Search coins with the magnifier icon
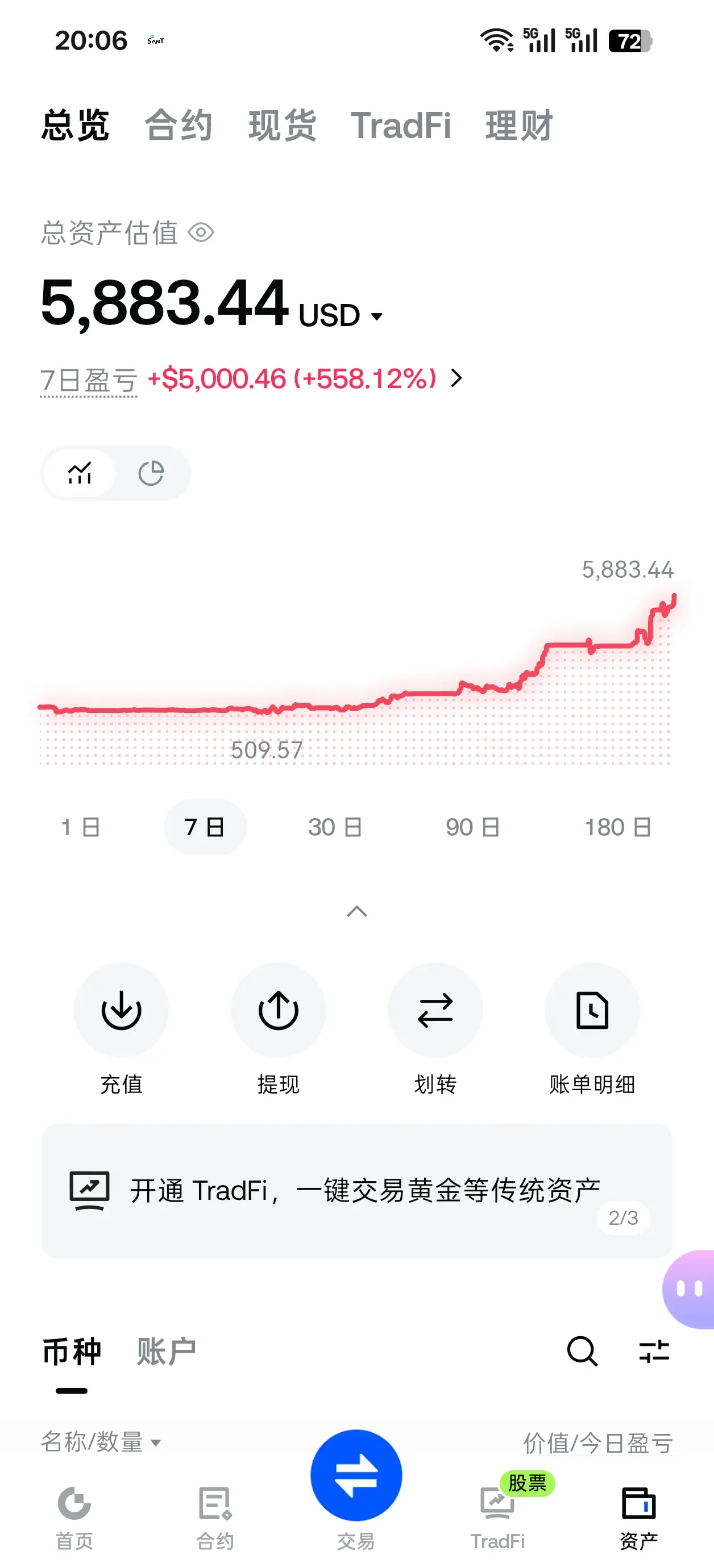The height and width of the screenshot is (1568, 714). 583,1352
